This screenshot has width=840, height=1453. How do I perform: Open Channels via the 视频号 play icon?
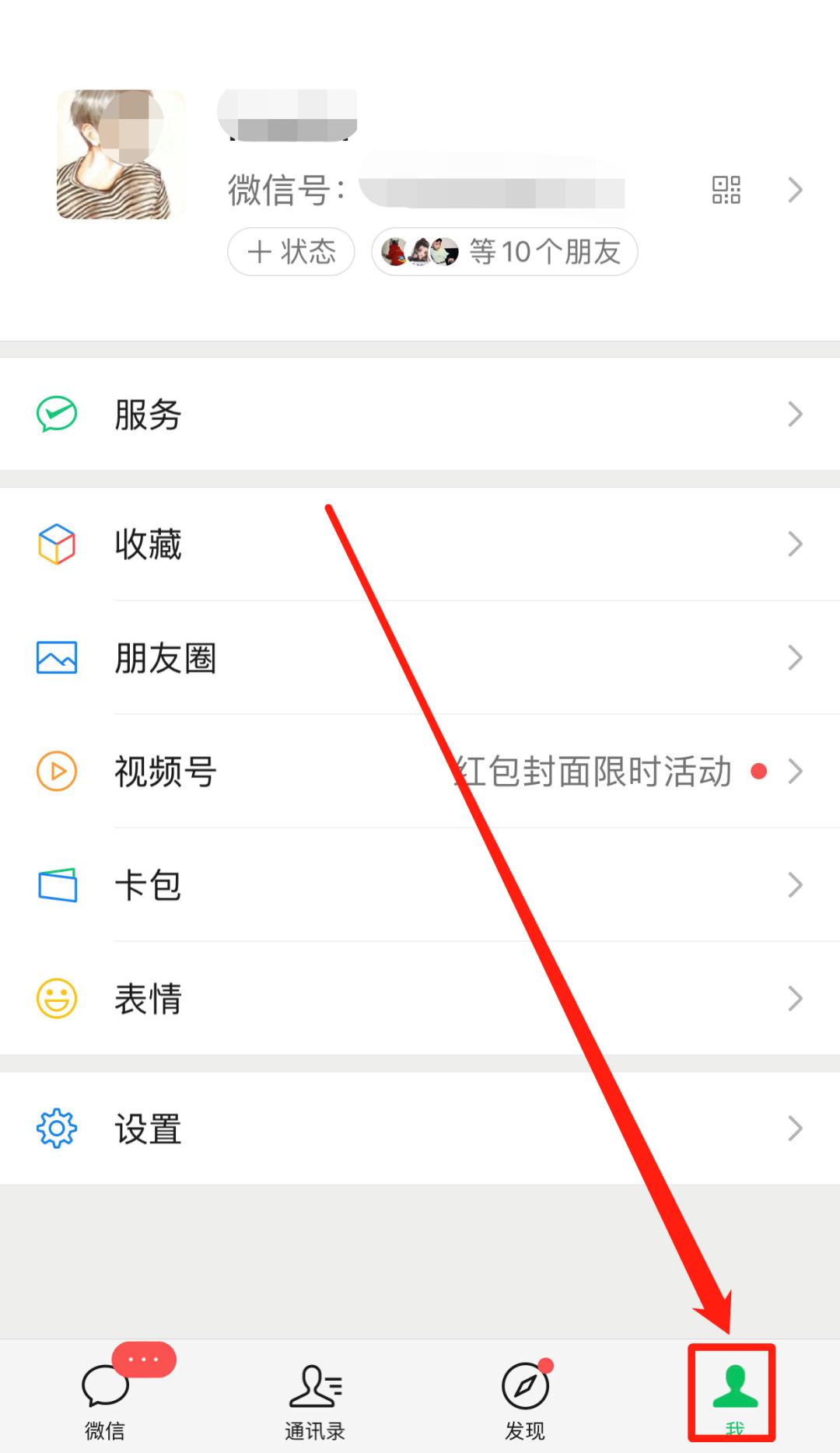[x=55, y=771]
